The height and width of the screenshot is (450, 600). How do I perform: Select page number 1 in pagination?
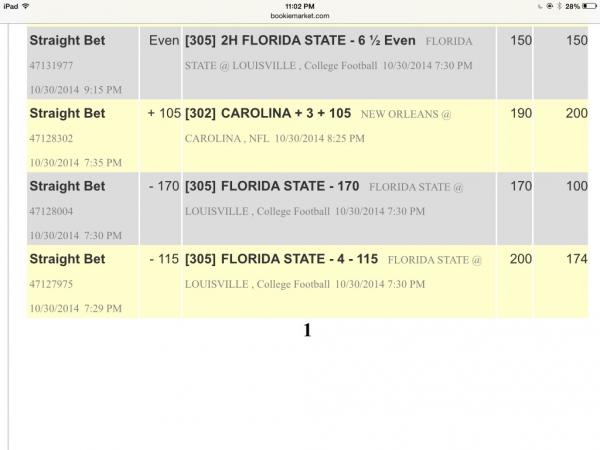point(308,331)
